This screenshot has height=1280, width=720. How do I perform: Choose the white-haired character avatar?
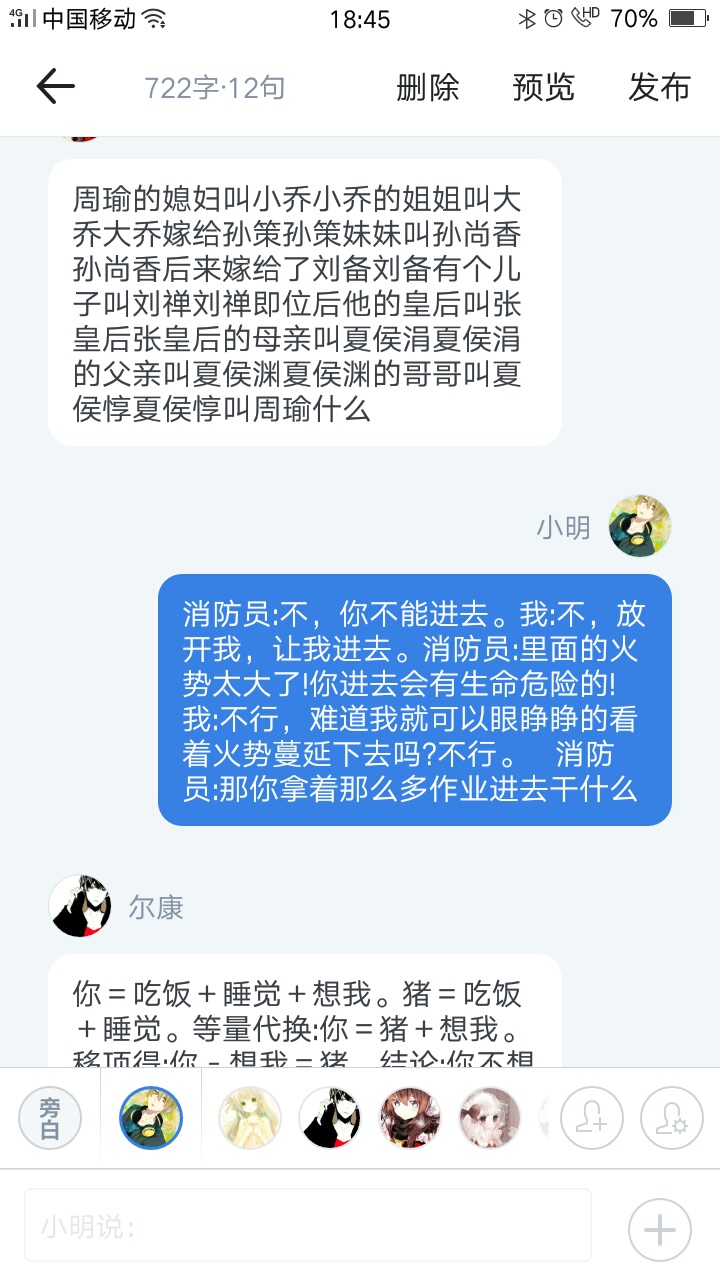pyautogui.click(x=490, y=1118)
